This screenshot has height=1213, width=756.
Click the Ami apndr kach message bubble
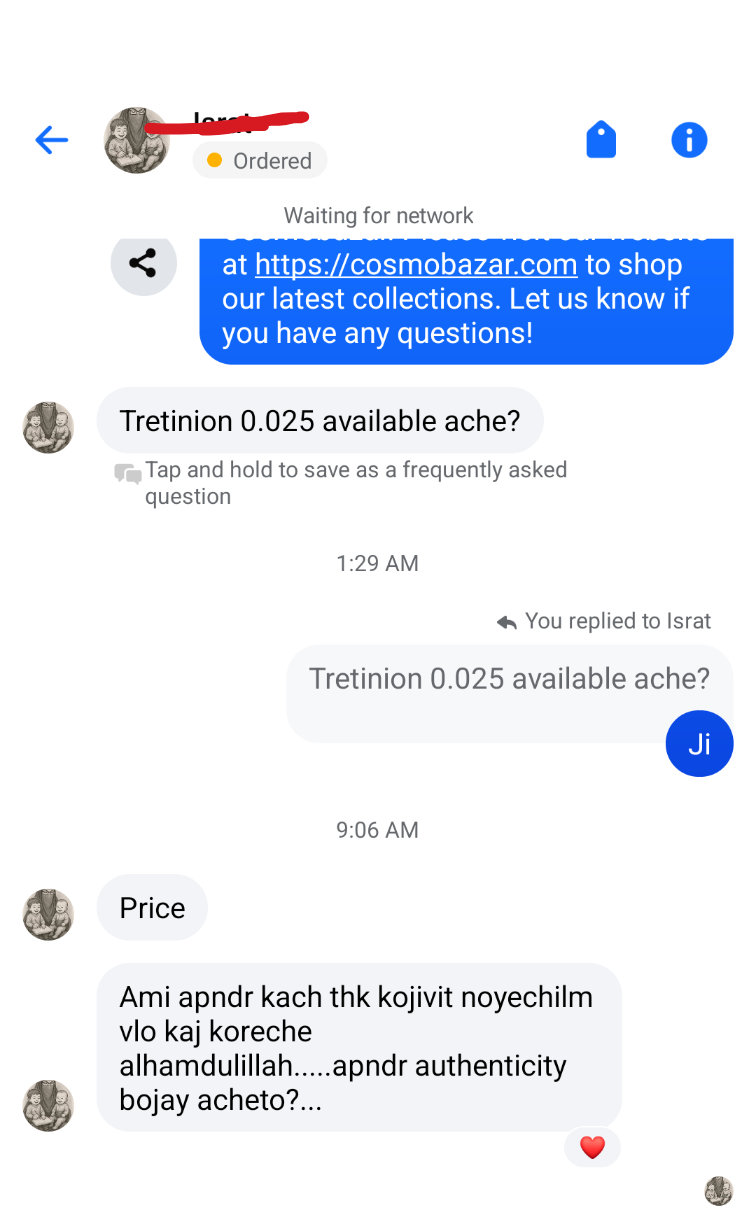(359, 1046)
